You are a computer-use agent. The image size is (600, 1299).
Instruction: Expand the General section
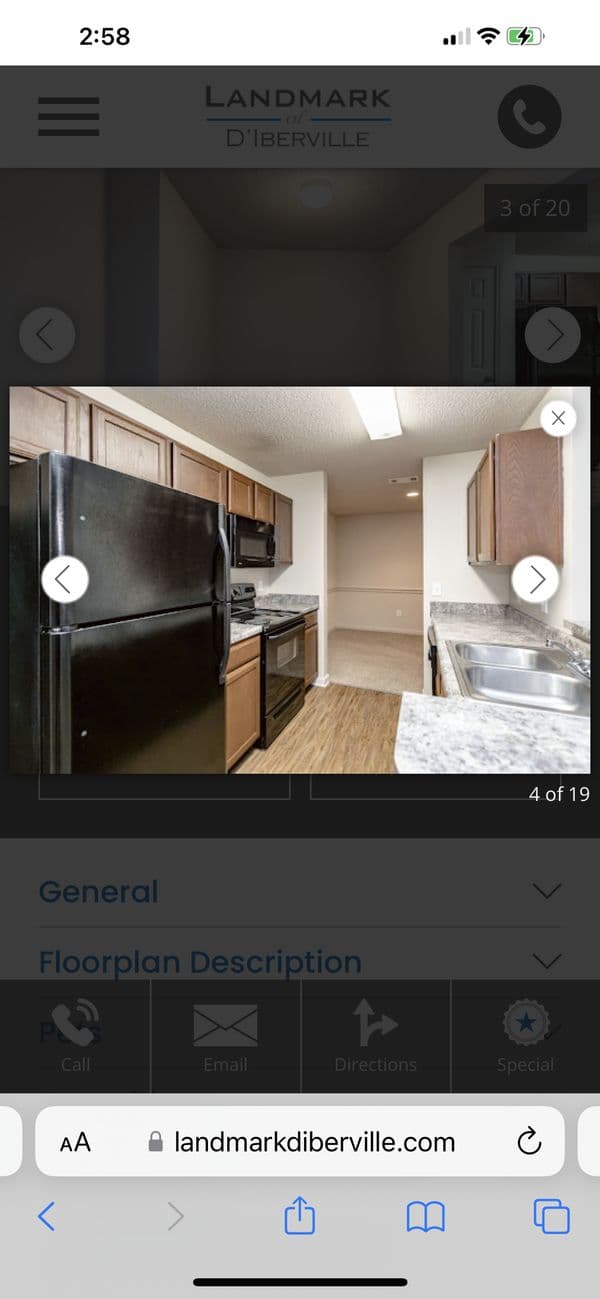[299, 891]
